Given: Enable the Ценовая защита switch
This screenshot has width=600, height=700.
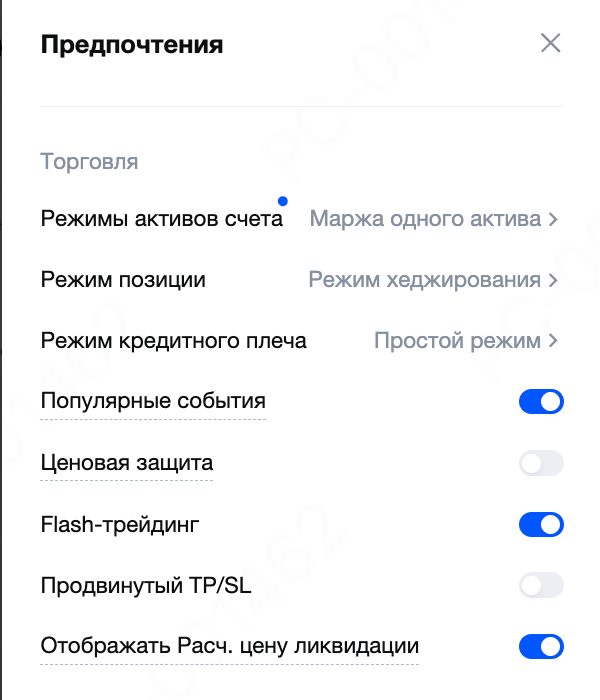Looking at the screenshot, I should pyautogui.click(x=541, y=463).
